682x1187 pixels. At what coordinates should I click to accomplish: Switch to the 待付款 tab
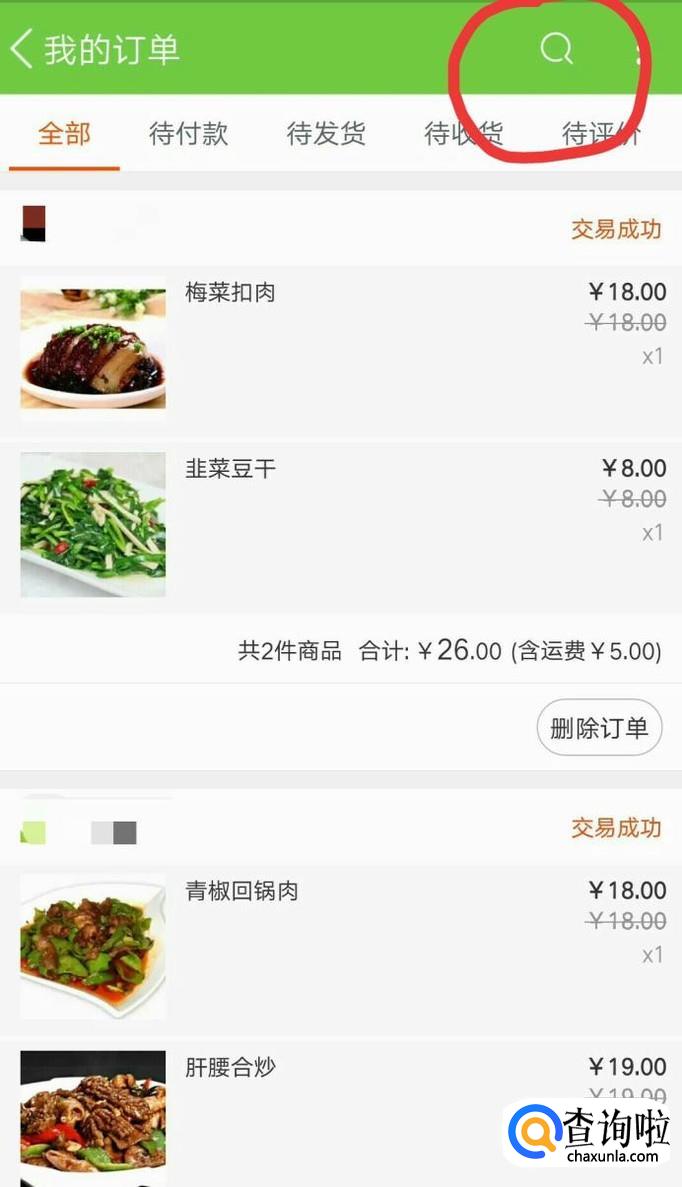point(189,133)
